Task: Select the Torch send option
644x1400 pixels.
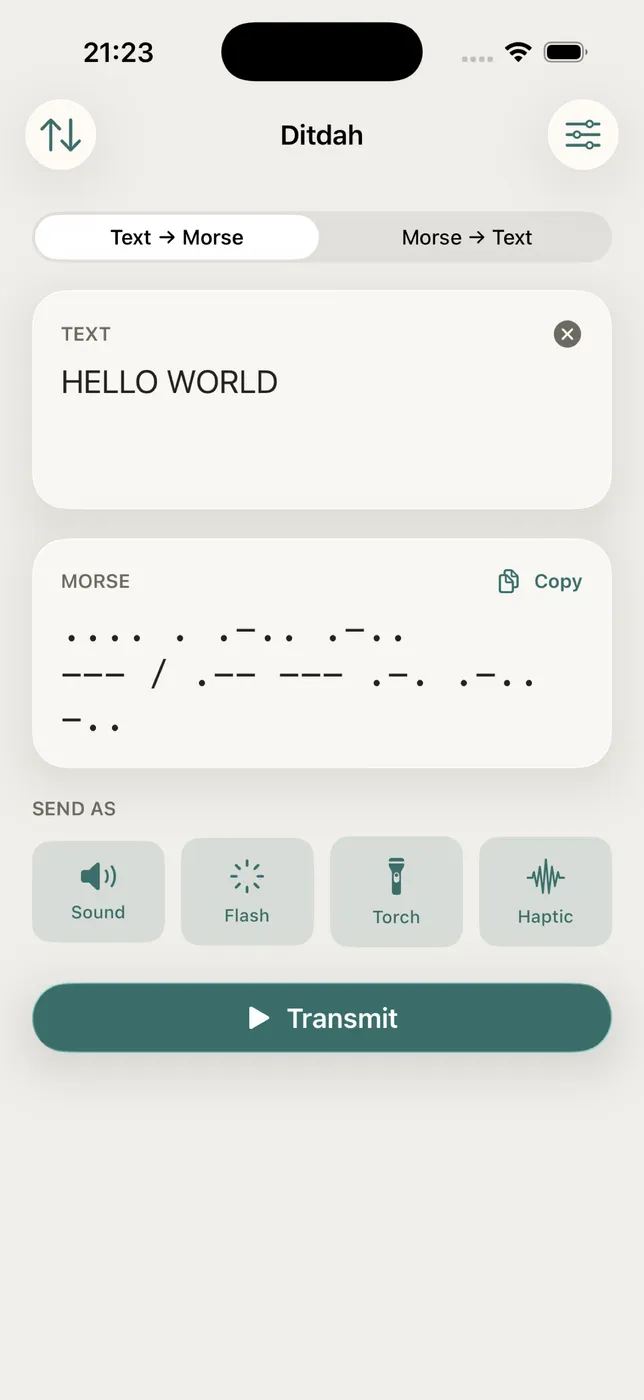Action: [x=396, y=891]
